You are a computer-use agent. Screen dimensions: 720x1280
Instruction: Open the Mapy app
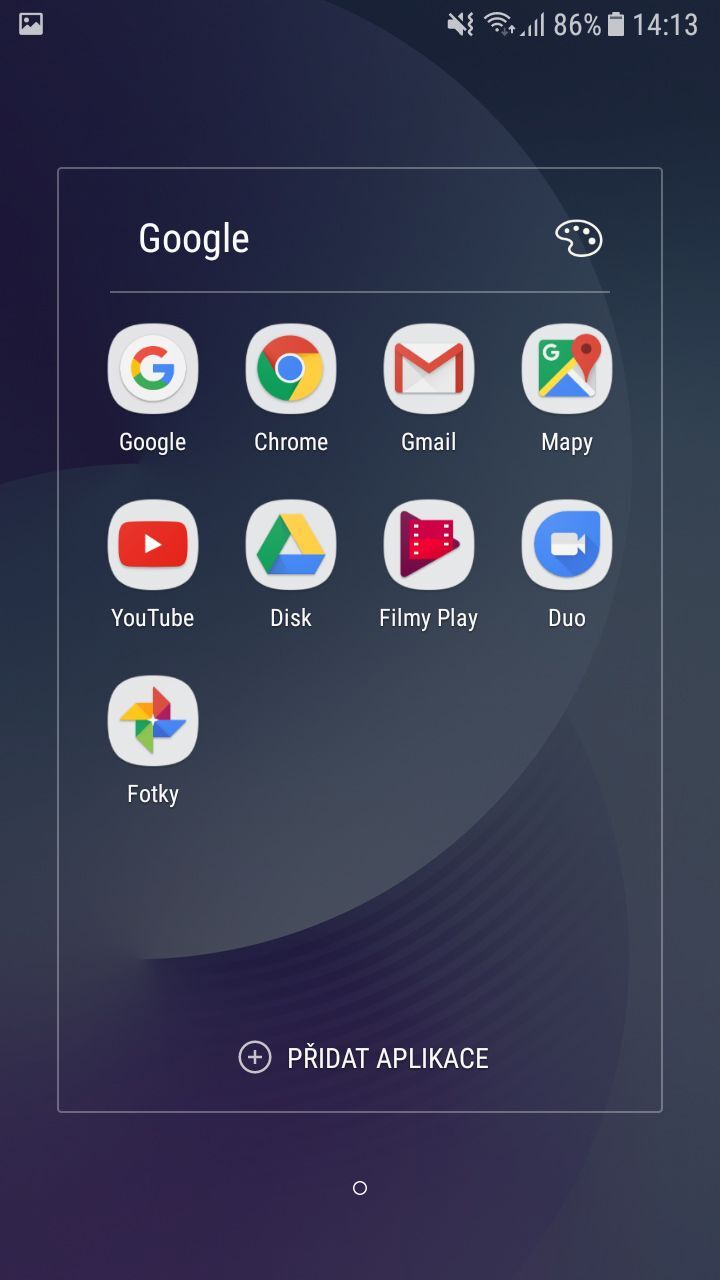click(566, 368)
